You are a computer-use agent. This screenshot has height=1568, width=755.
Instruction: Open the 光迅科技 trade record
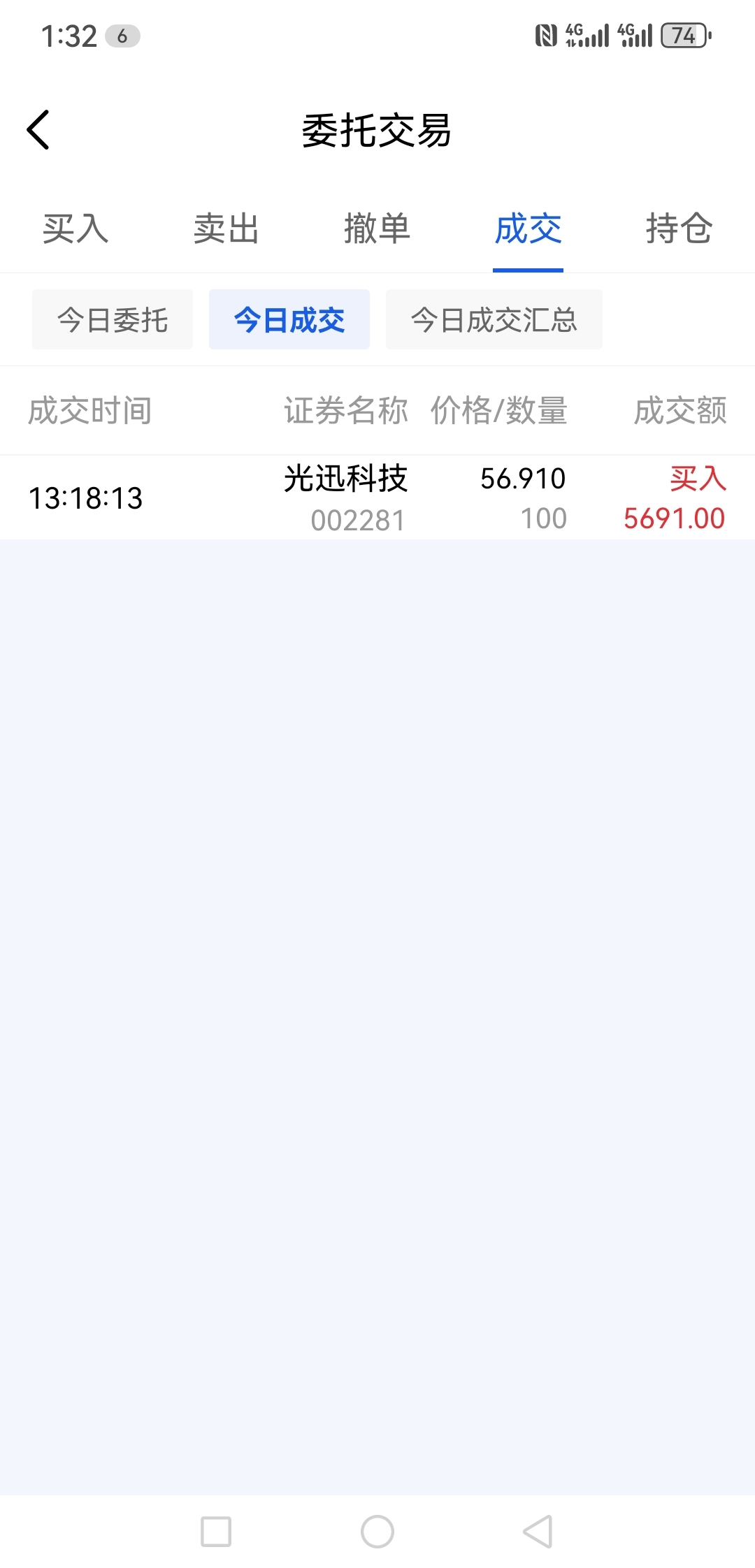coord(377,498)
